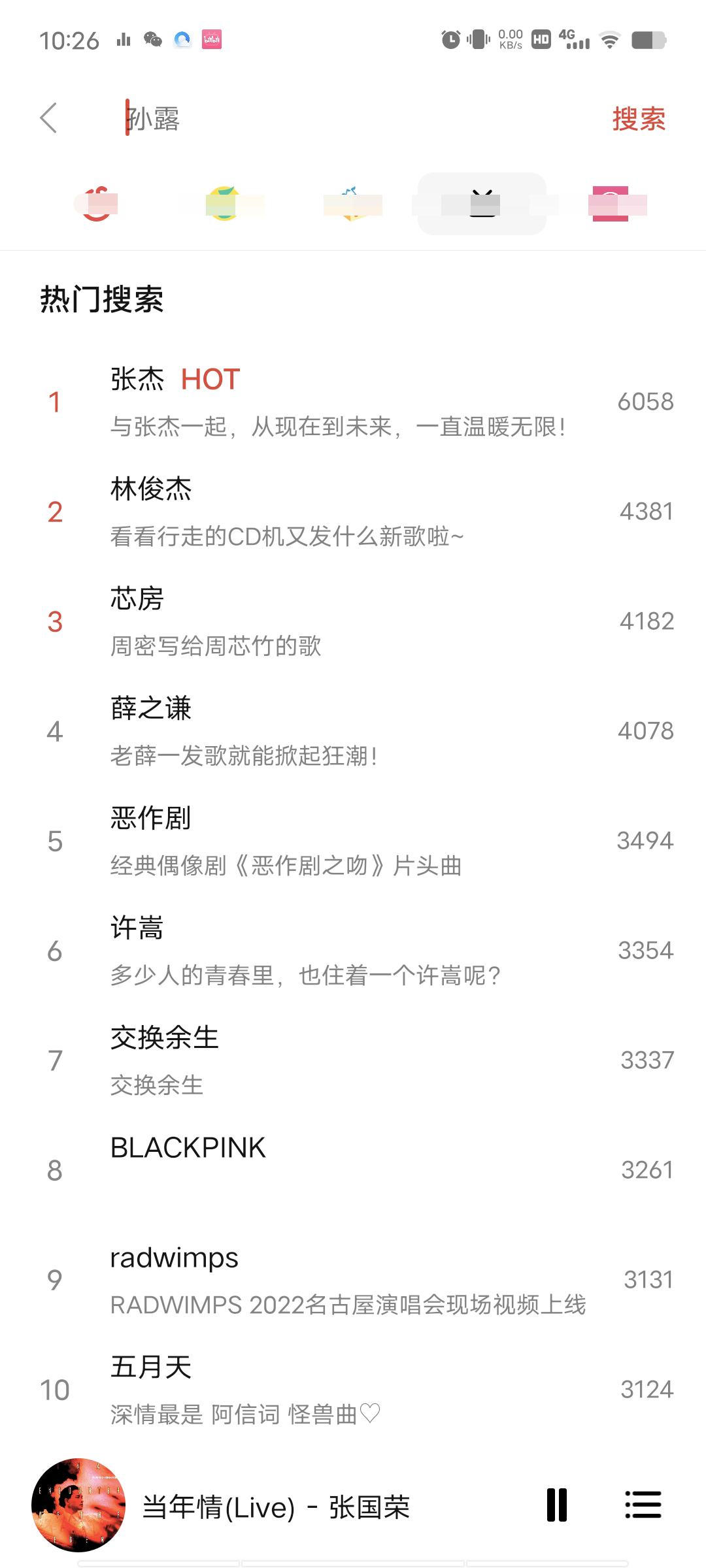
Task: Open hot search 张杰
Action: point(353,402)
